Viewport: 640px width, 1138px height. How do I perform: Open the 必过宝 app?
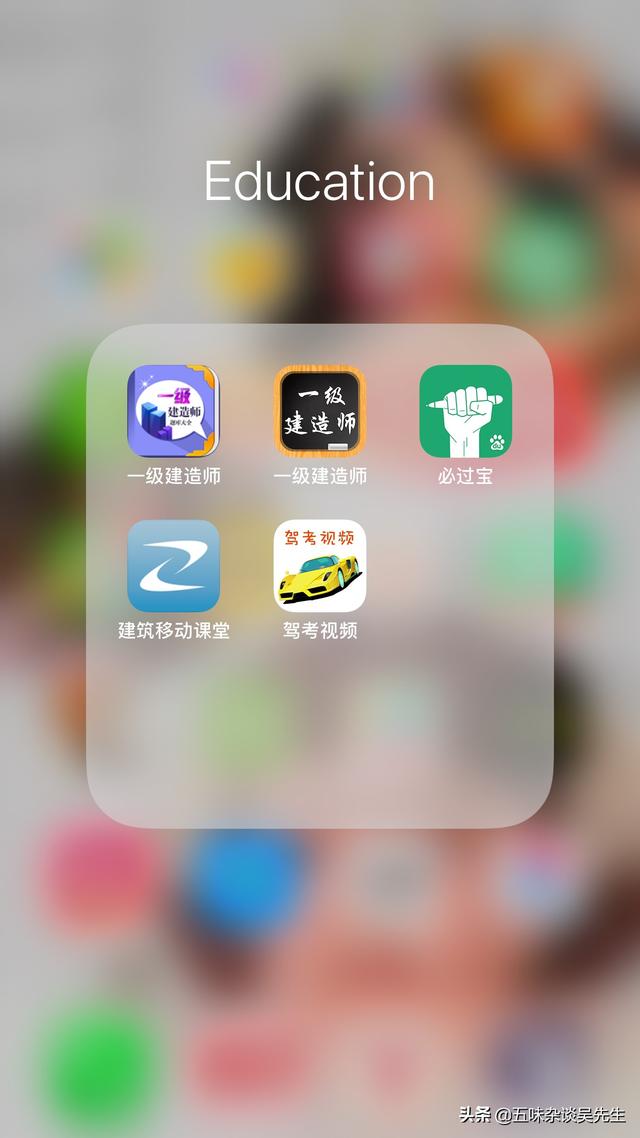pyautogui.click(x=465, y=411)
